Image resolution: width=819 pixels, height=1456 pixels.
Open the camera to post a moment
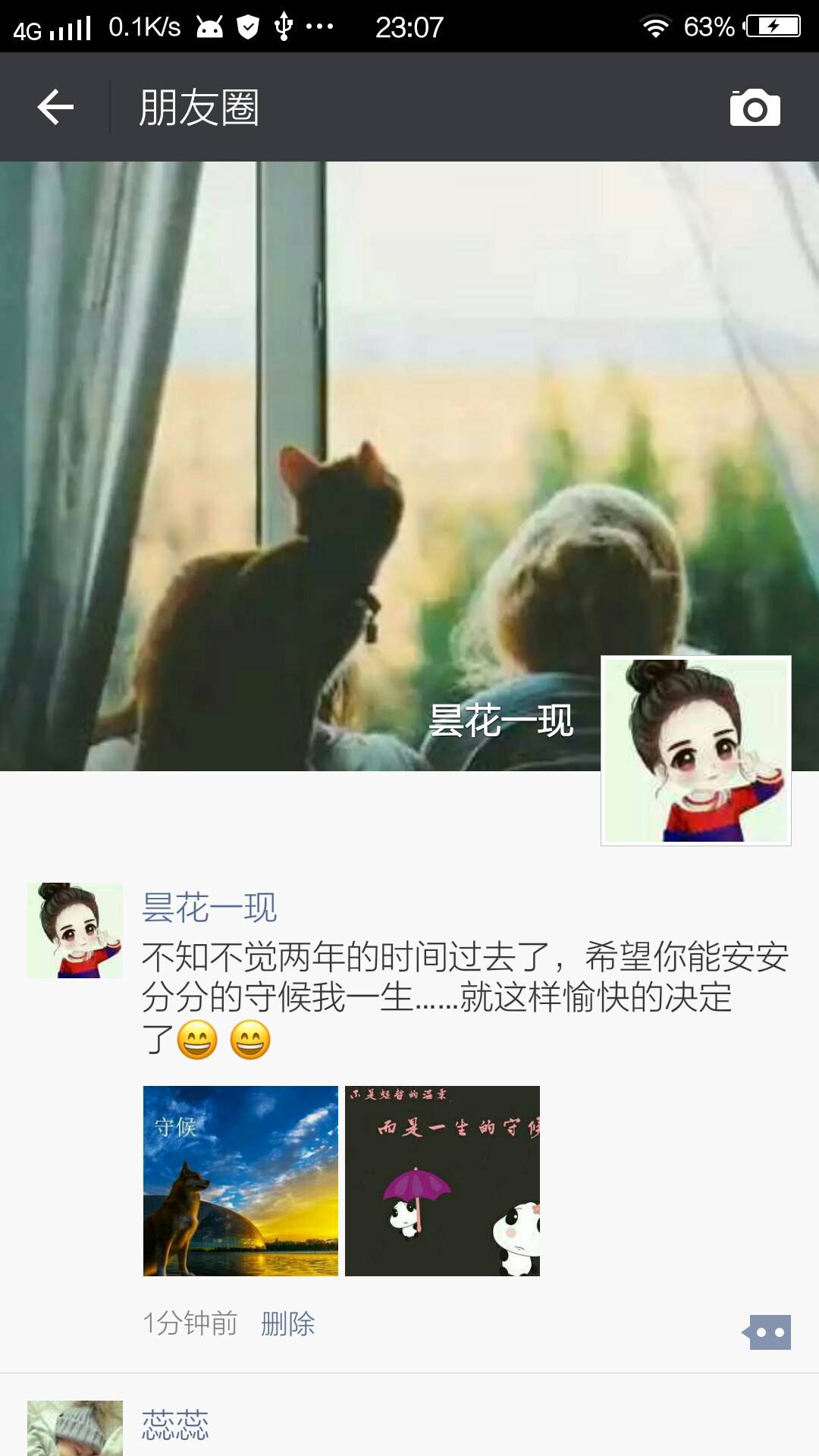[x=755, y=108]
